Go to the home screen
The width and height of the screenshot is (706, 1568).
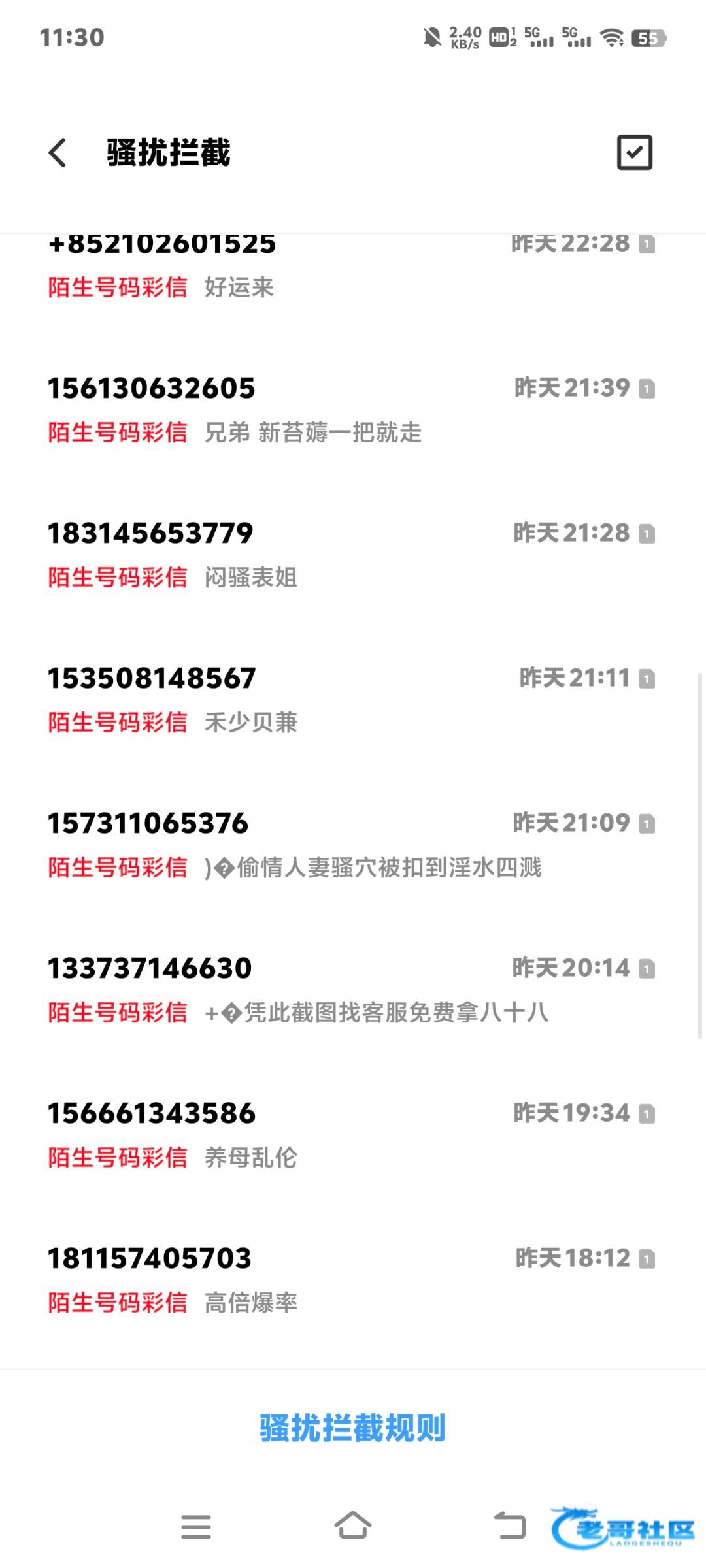coord(353,1526)
